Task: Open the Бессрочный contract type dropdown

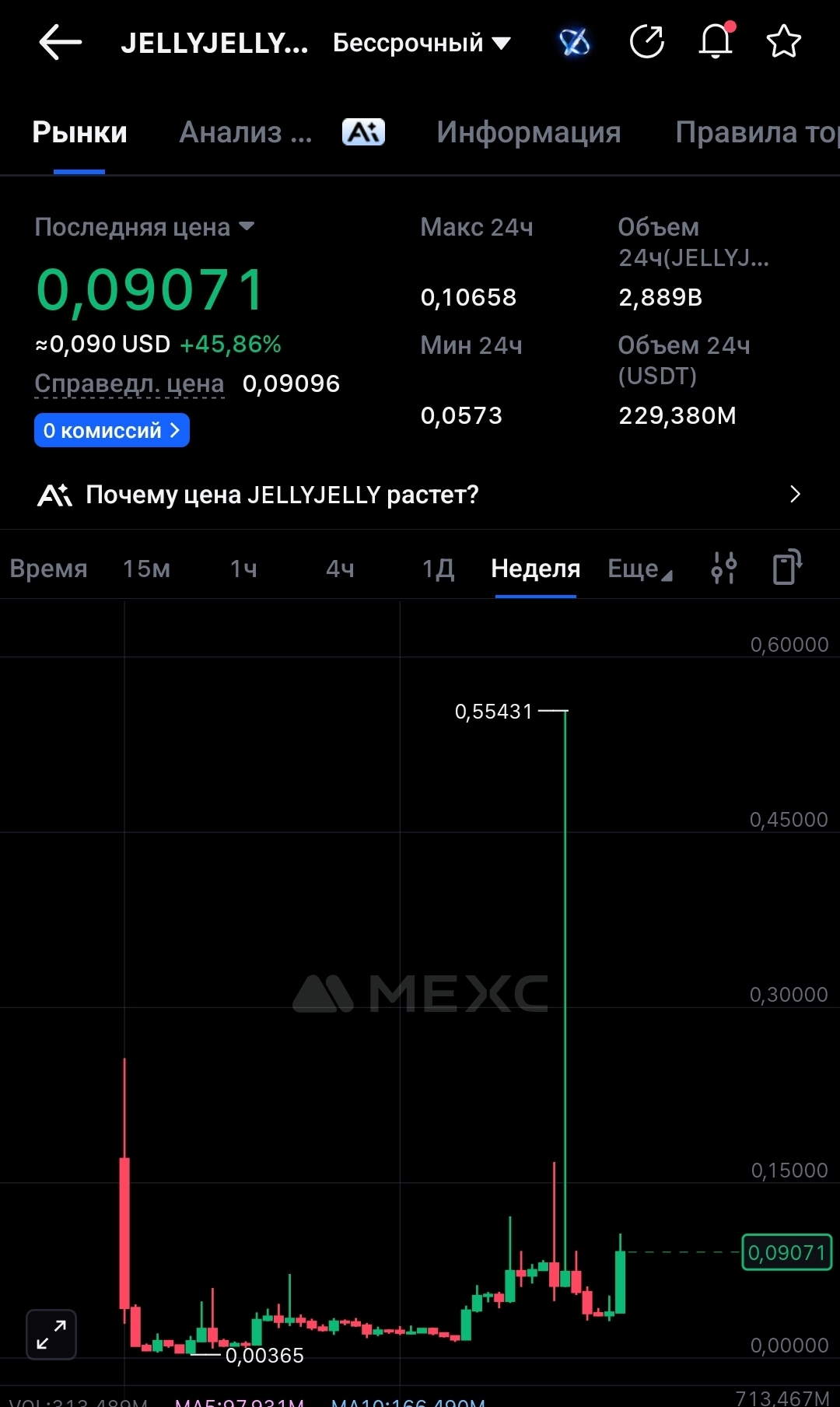Action: pos(422,43)
